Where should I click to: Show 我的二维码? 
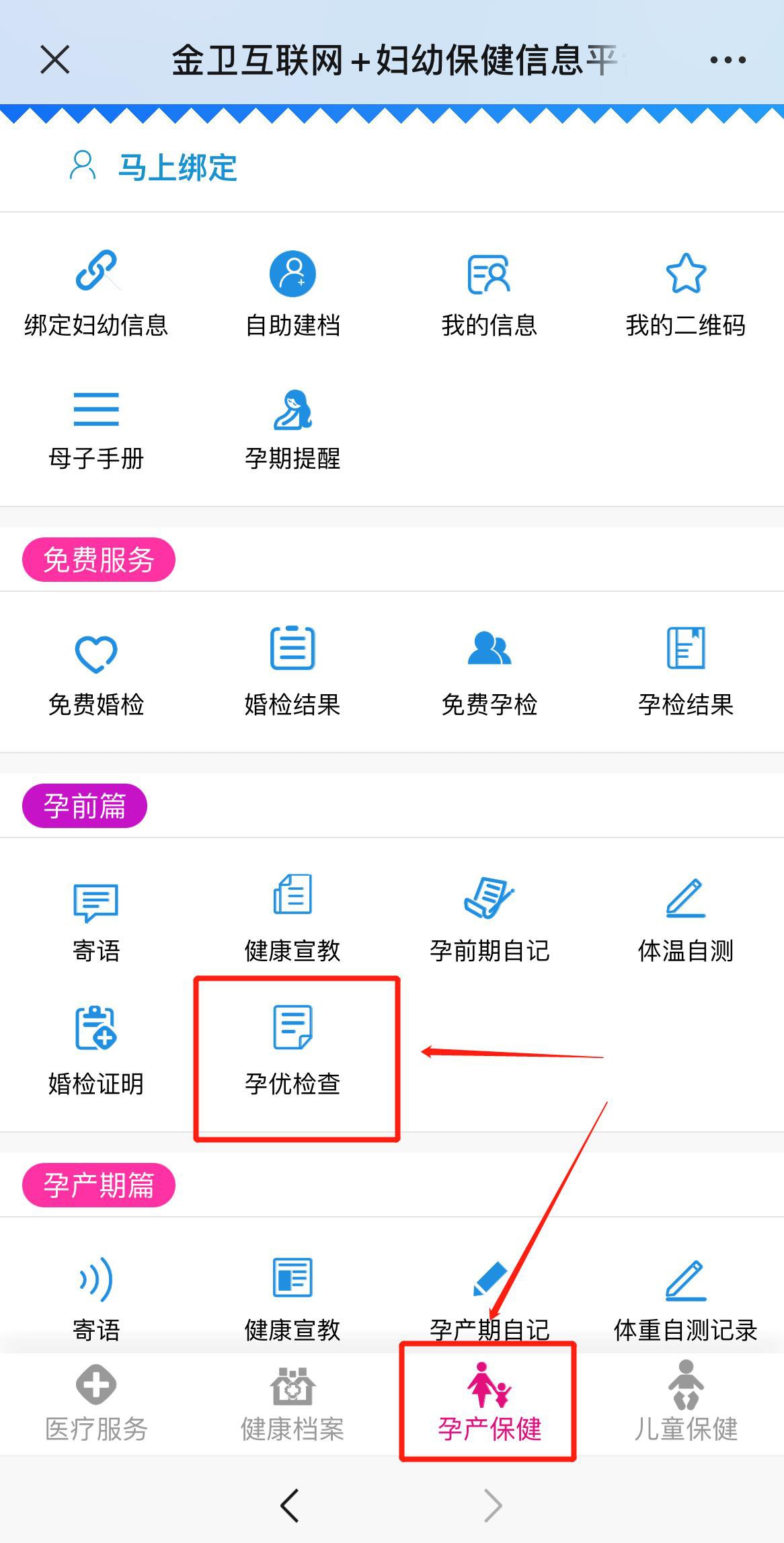point(685,293)
